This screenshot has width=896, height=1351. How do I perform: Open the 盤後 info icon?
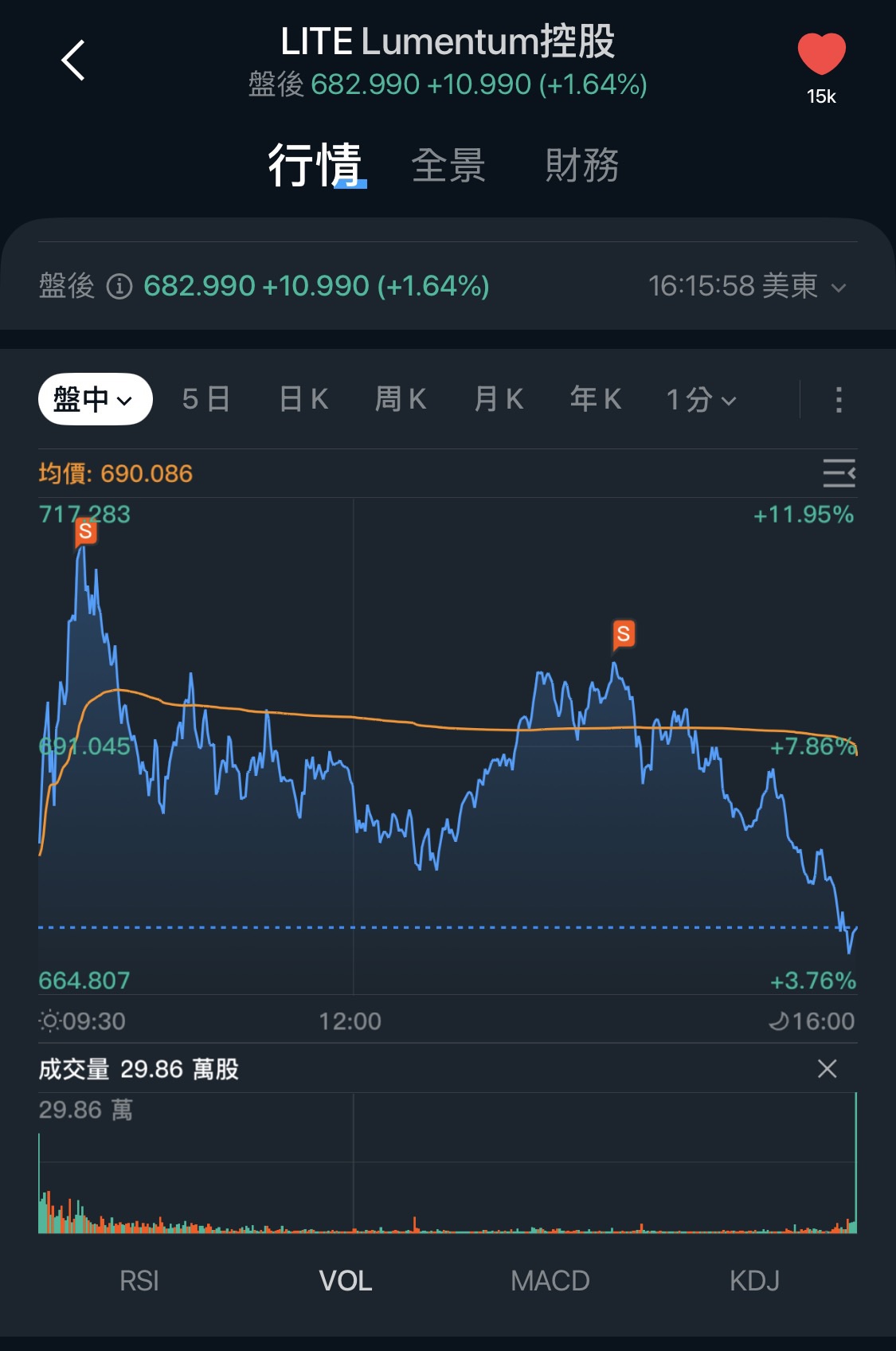tap(119, 286)
